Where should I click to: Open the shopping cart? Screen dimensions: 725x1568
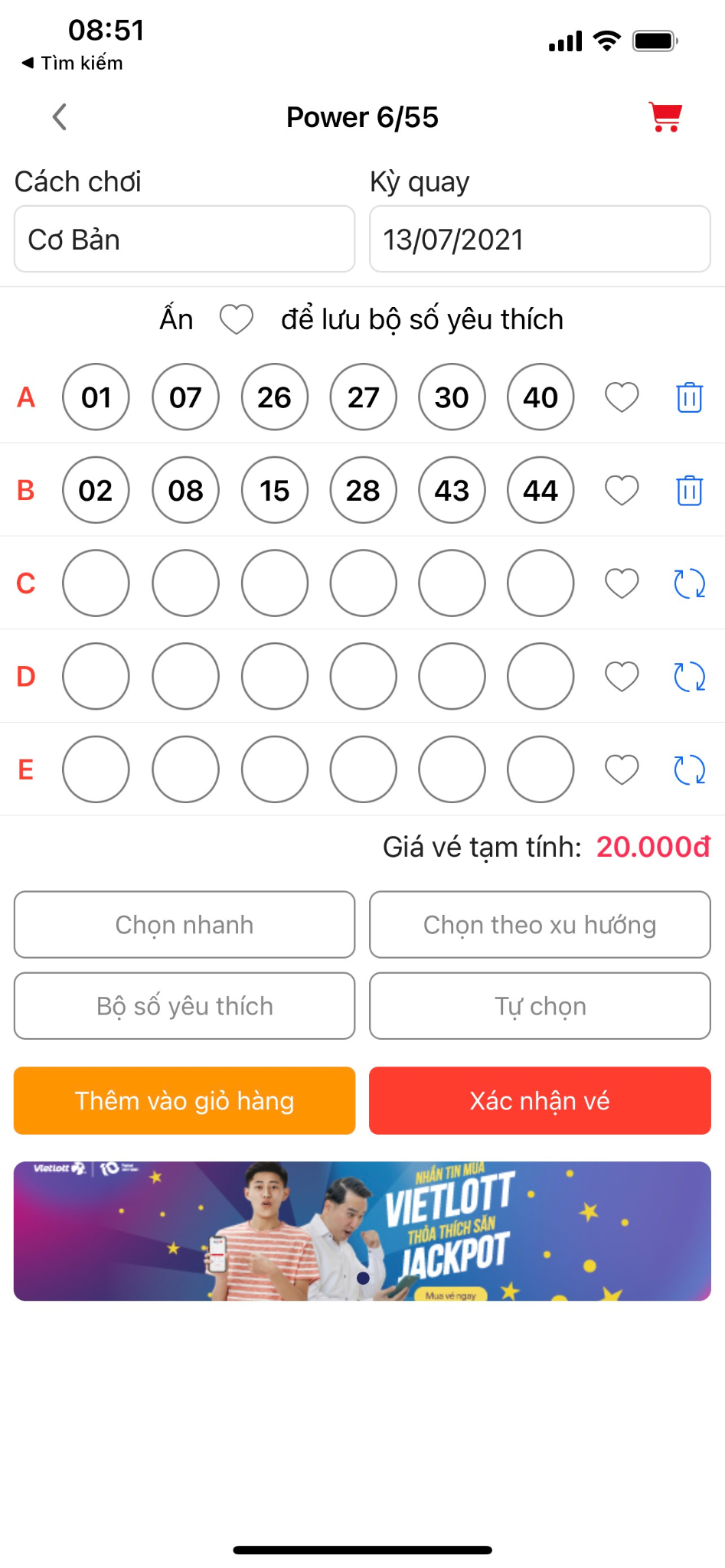(665, 117)
